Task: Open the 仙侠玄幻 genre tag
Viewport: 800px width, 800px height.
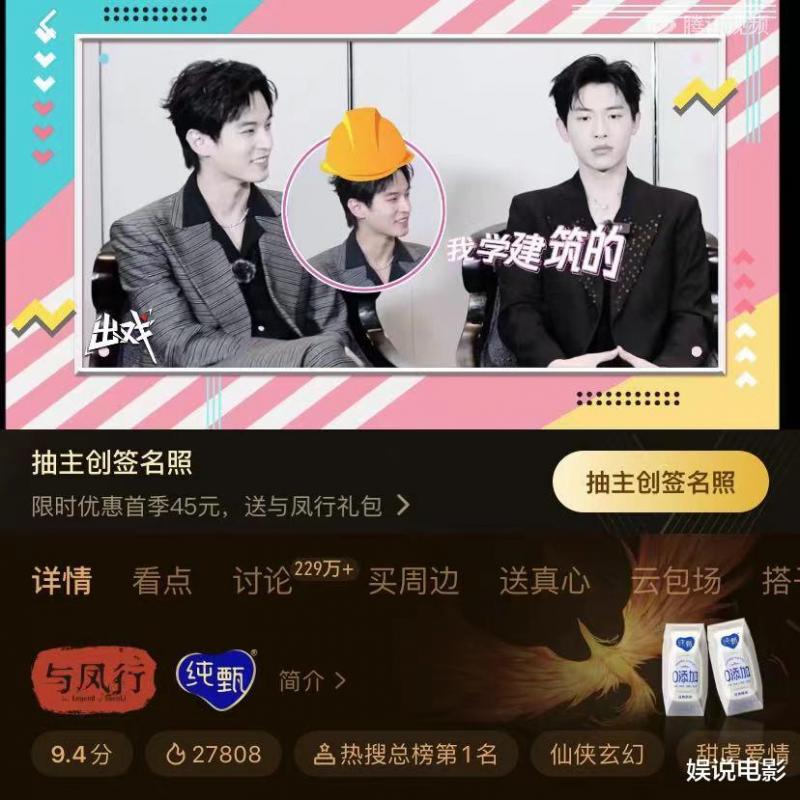Action: click(x=597, y=754)
